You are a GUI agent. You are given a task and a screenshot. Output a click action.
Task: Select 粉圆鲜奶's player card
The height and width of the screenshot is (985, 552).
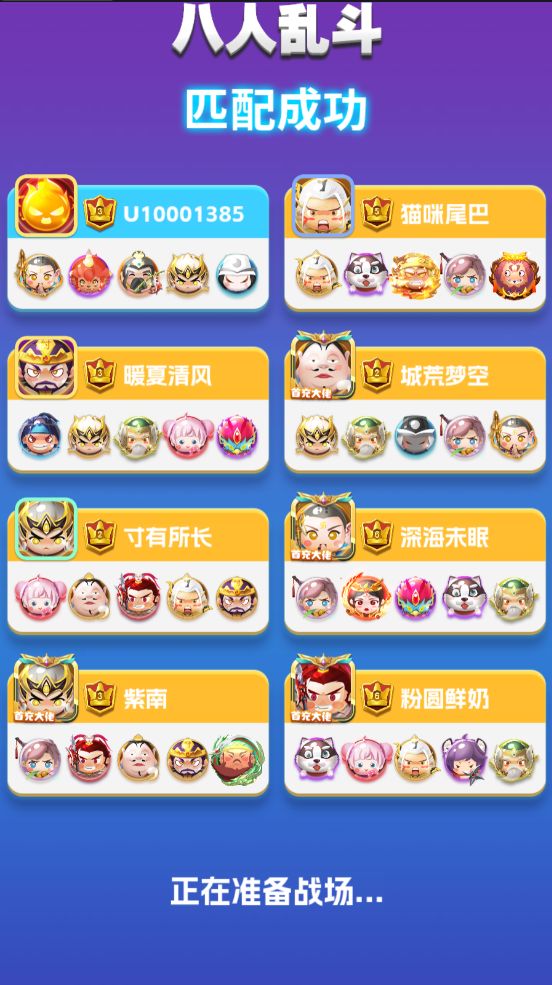(x=415, y=725)
